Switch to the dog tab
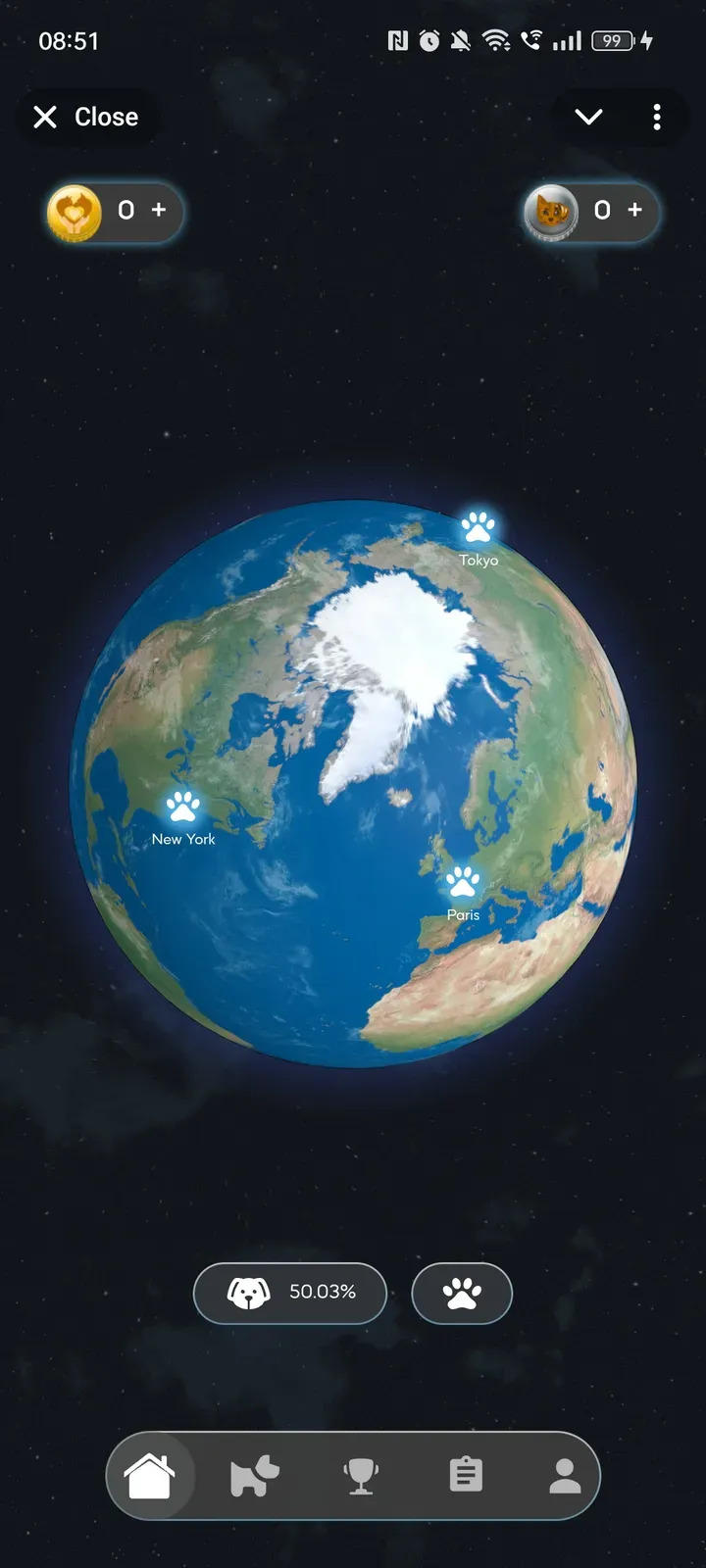 click(255, 1476)
